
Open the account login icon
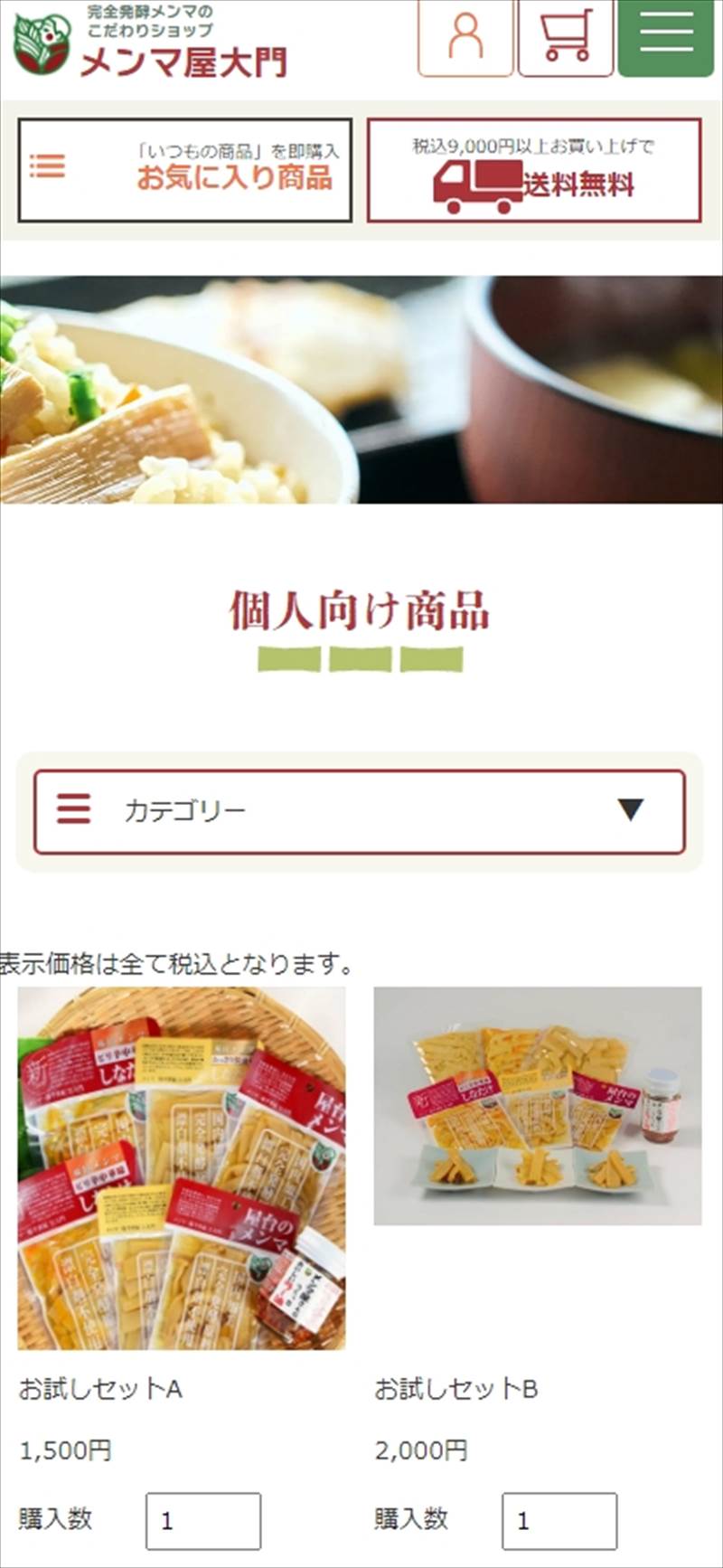(x=465, y=37)
